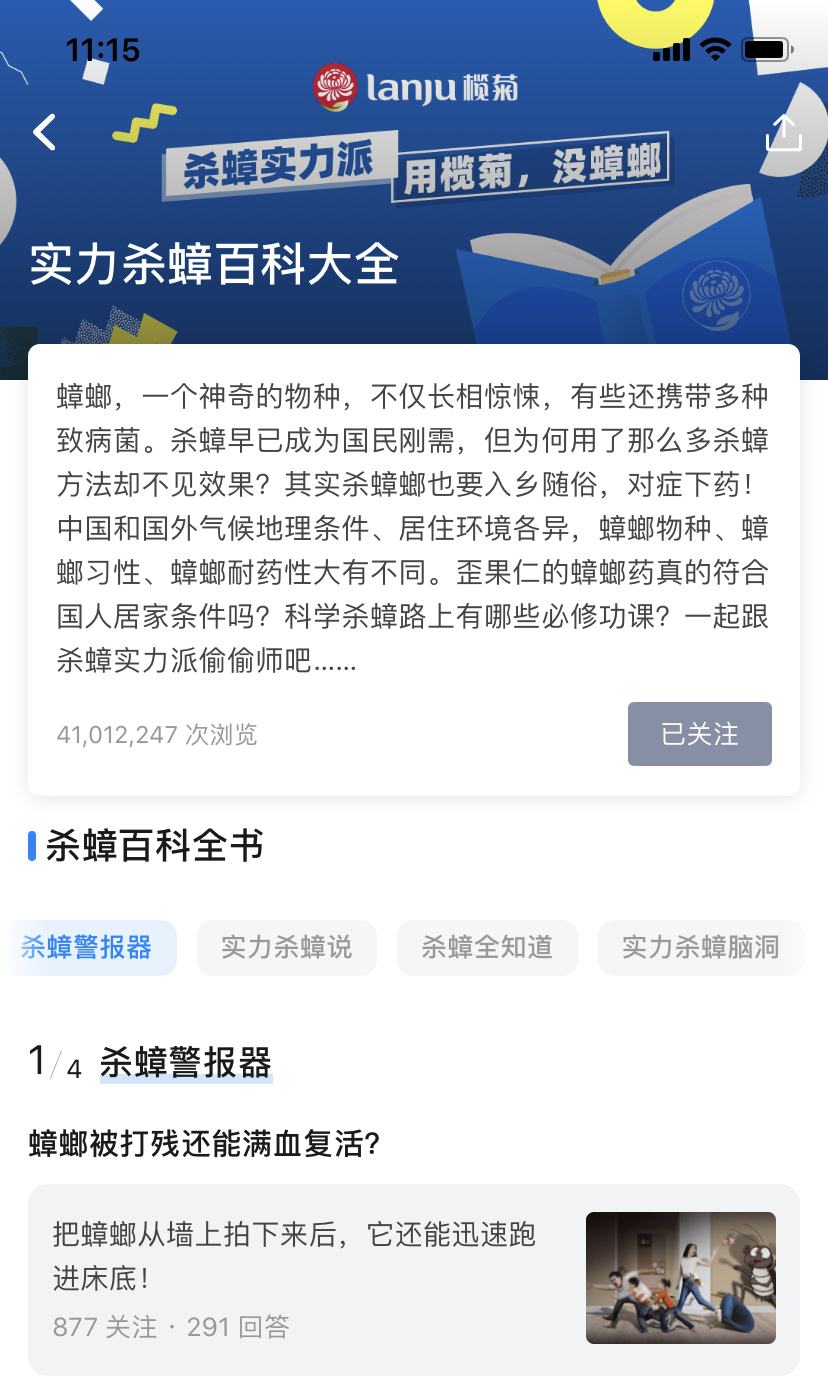Go back using the arrow
The image size is (828, 1389).
pos(44,132)
